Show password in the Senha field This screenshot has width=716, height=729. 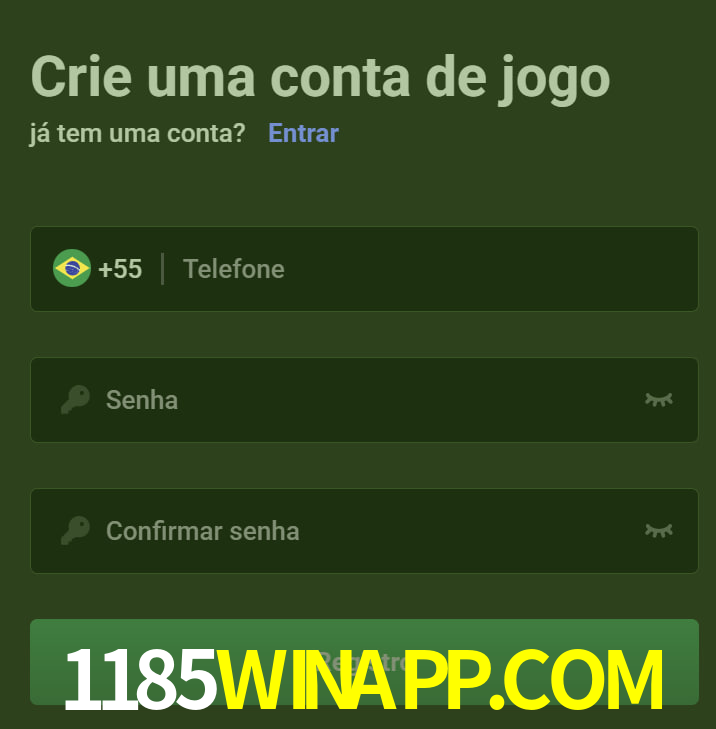658,400
